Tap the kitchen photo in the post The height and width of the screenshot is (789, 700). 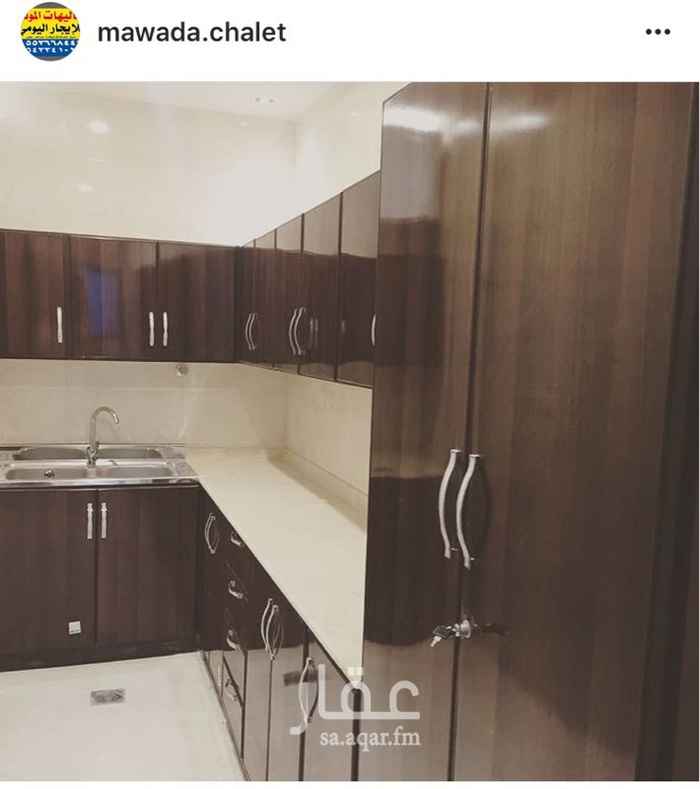350,430
